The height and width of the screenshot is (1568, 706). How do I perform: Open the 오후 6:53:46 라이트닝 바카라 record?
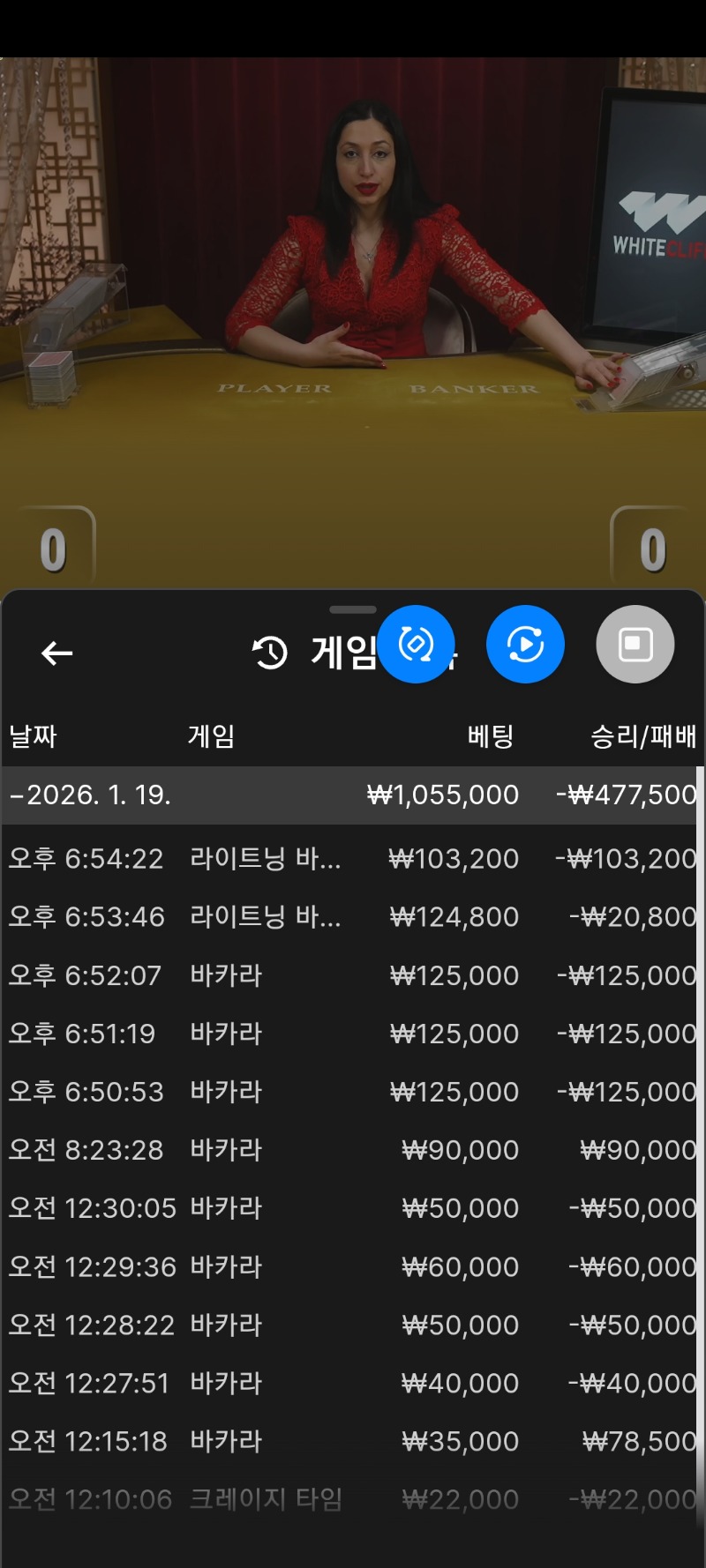(353, 917)
